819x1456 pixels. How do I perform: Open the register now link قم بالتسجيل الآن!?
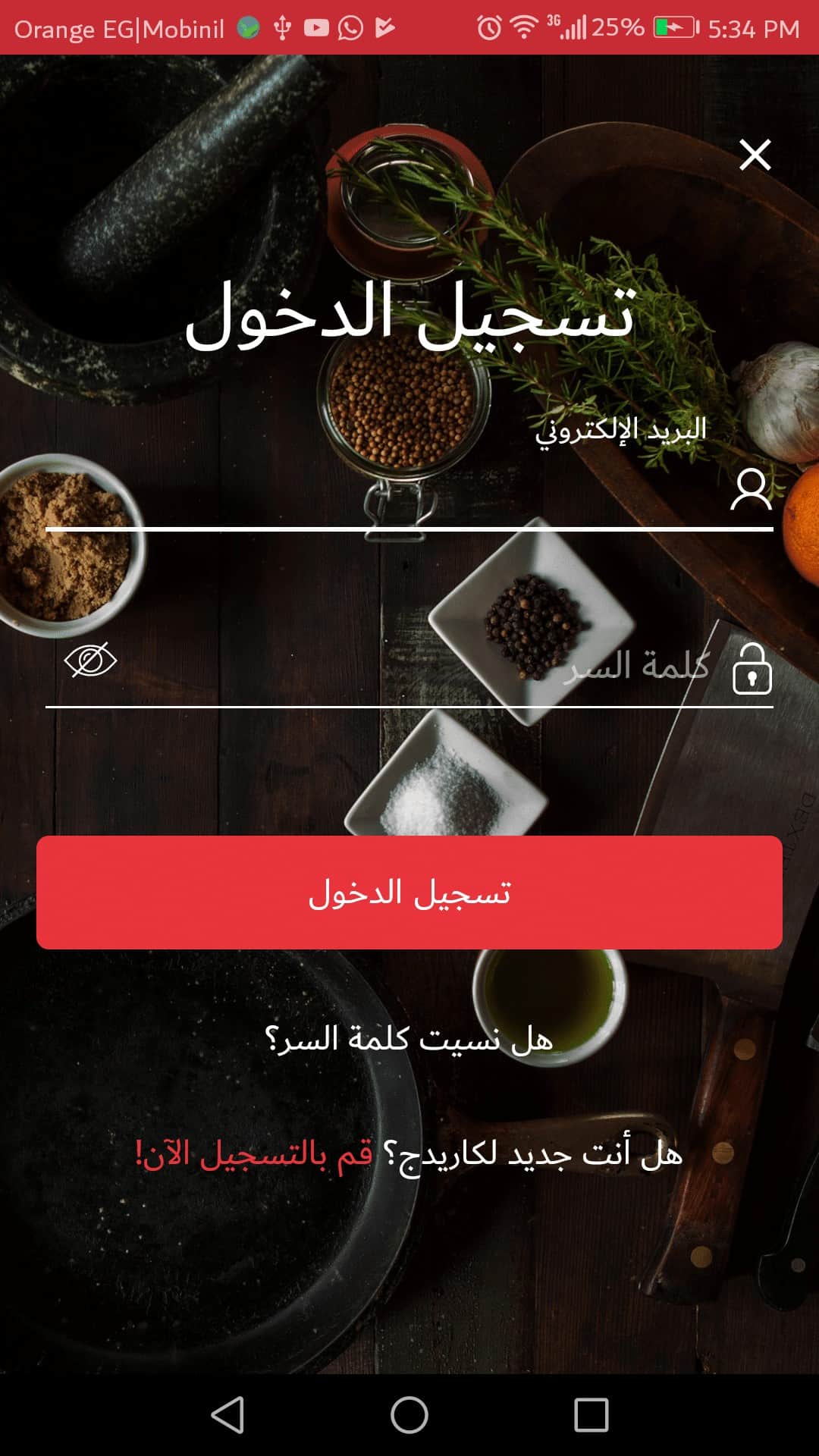click(255, 1154)
